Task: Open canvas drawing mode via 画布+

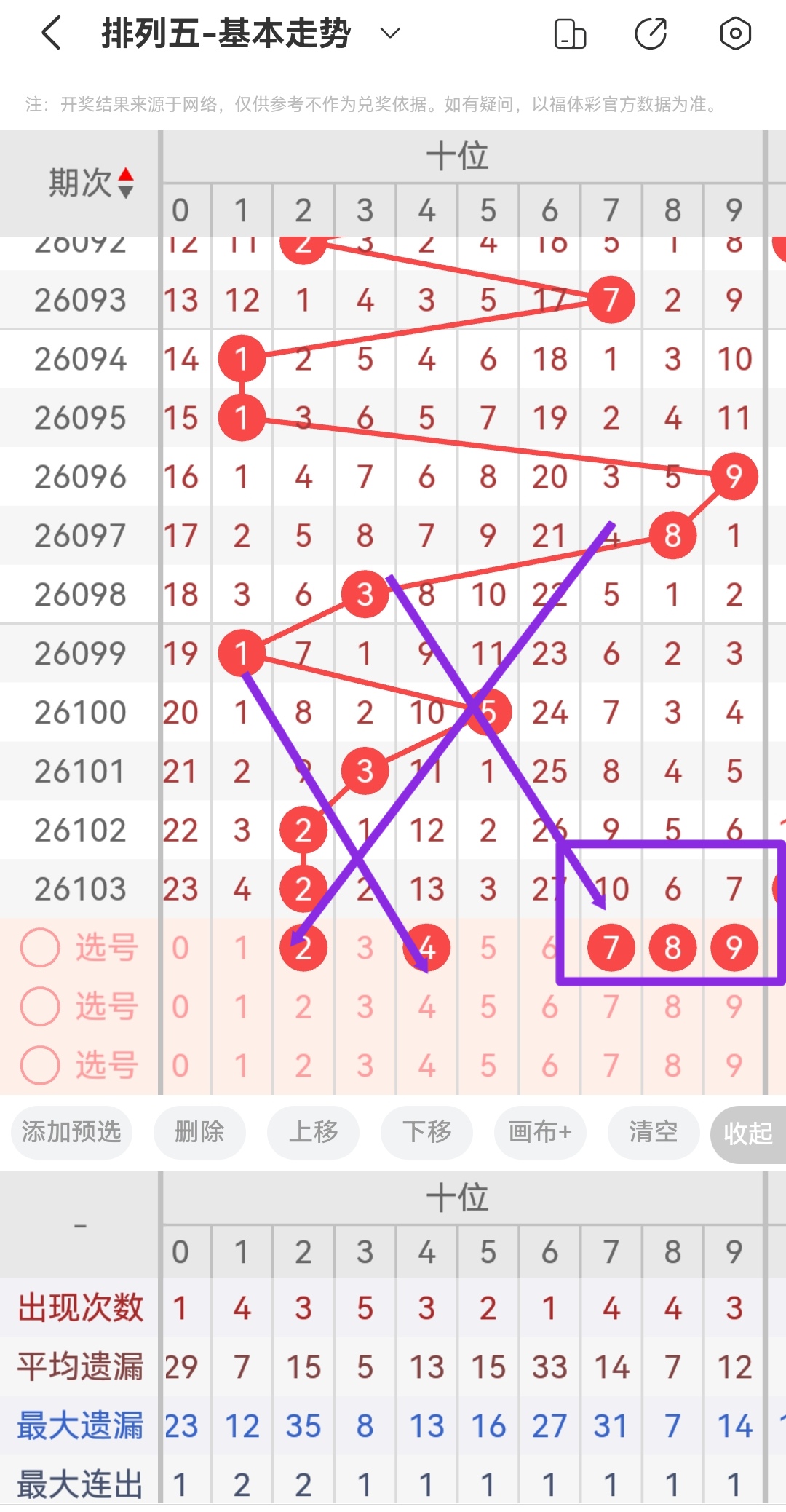Action: coord(540,1132)
